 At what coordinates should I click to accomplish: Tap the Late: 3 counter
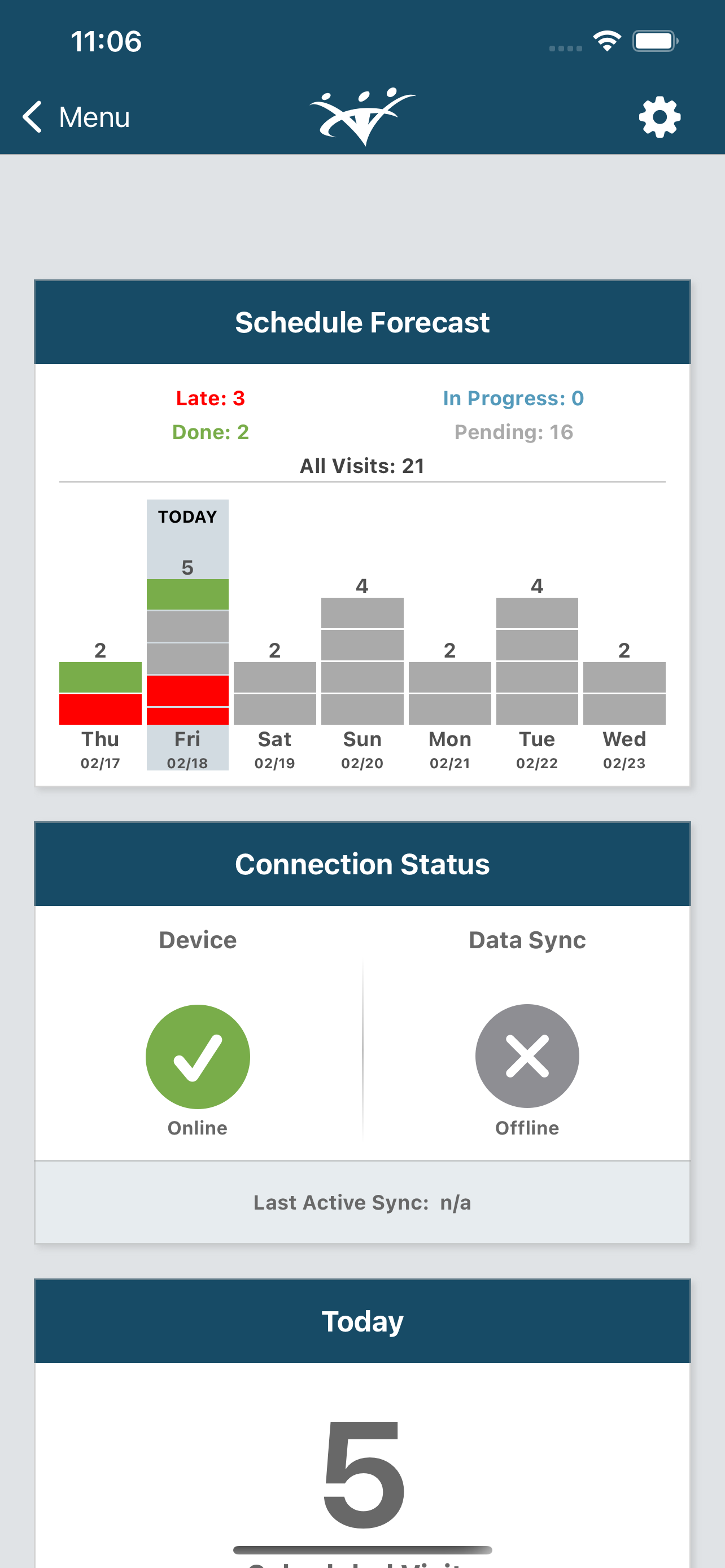pyautogui.click(x=209, y=397)
